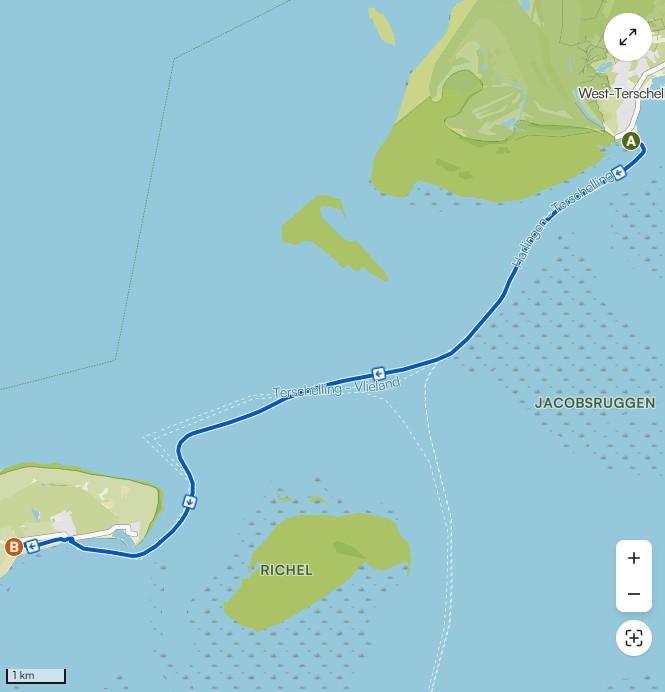Image resolution: width=665 pixels, height=692 pixels.
Task: Zoom out of the map
Action: (x=634, y=594)
